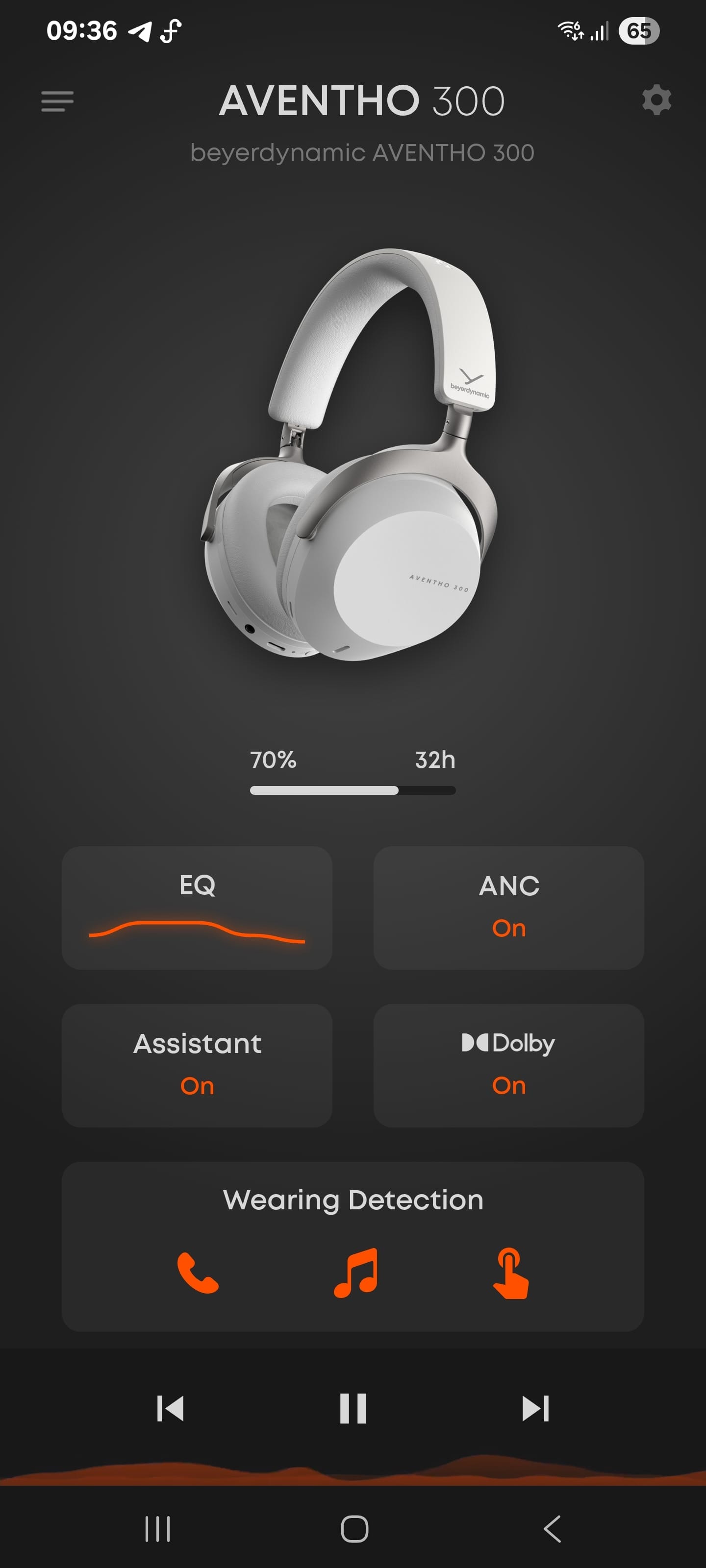706x1568 pixels.
Task: Open the ANC card
Action: pyautogui.click(x=508, y=907)
